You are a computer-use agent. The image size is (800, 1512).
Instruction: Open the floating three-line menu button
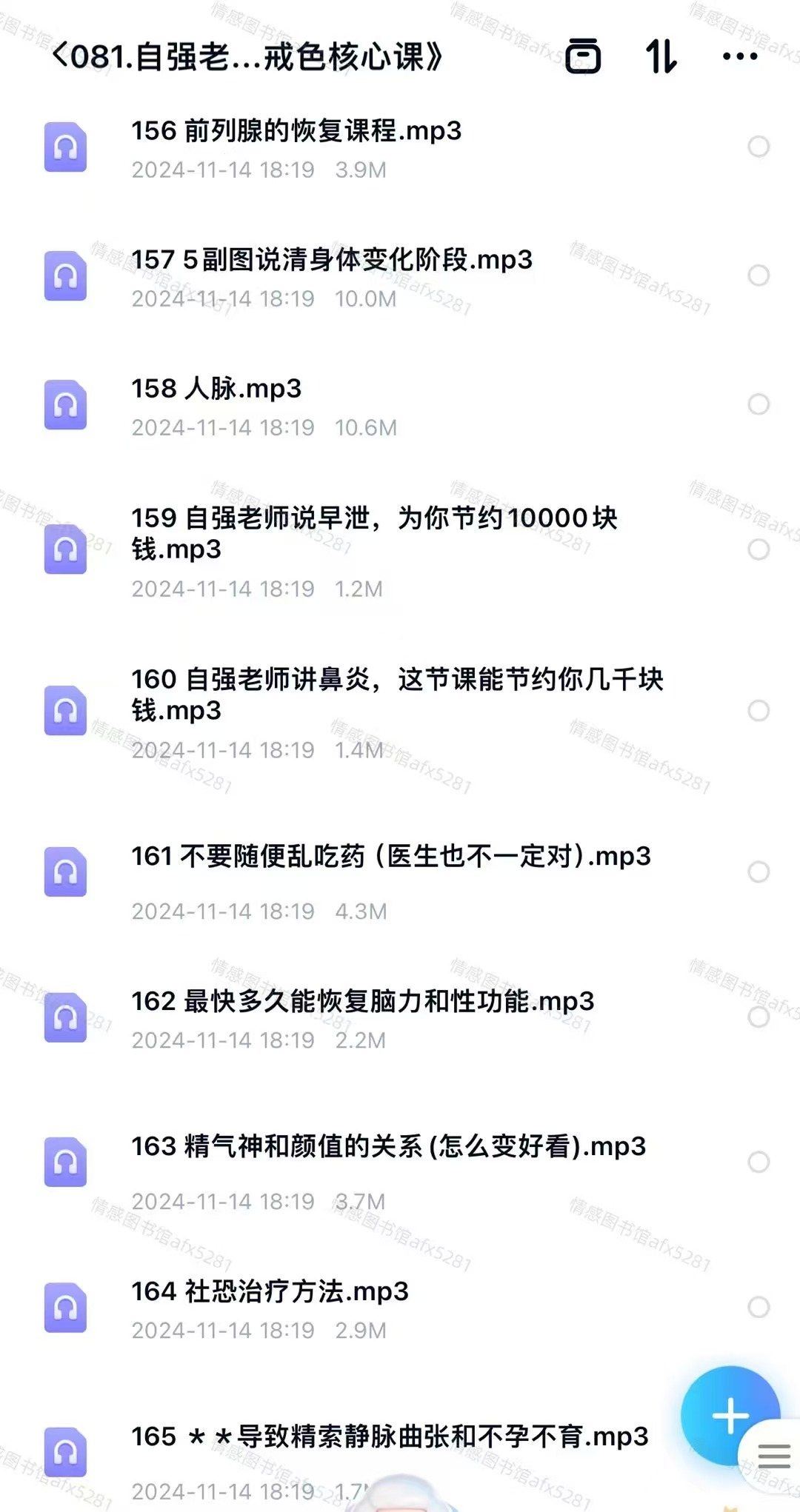click(774, 1456)
